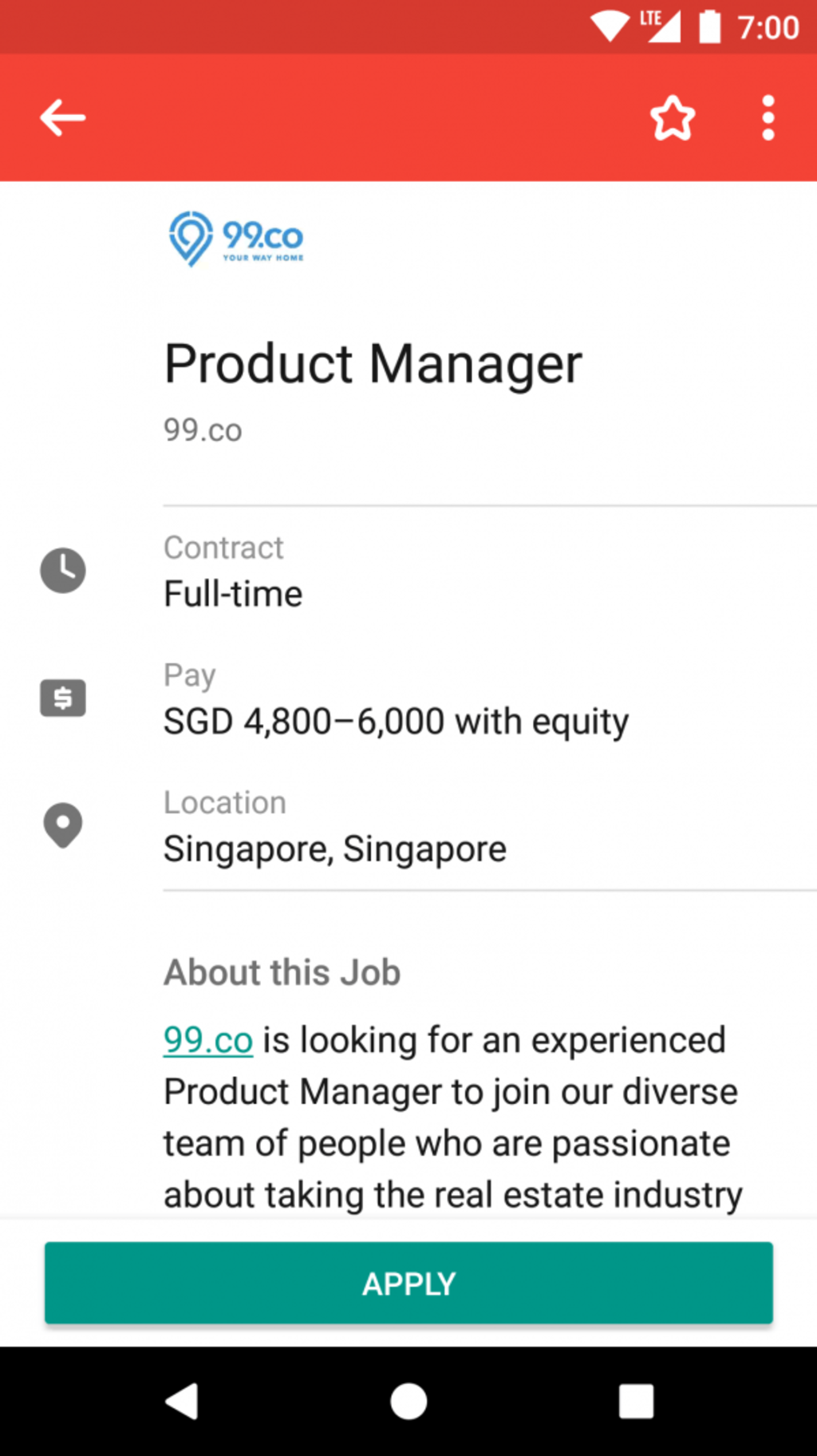
Task: Tap the Singapore, Singapore location text
Action: pyautogui.click(x=334, y=848)
